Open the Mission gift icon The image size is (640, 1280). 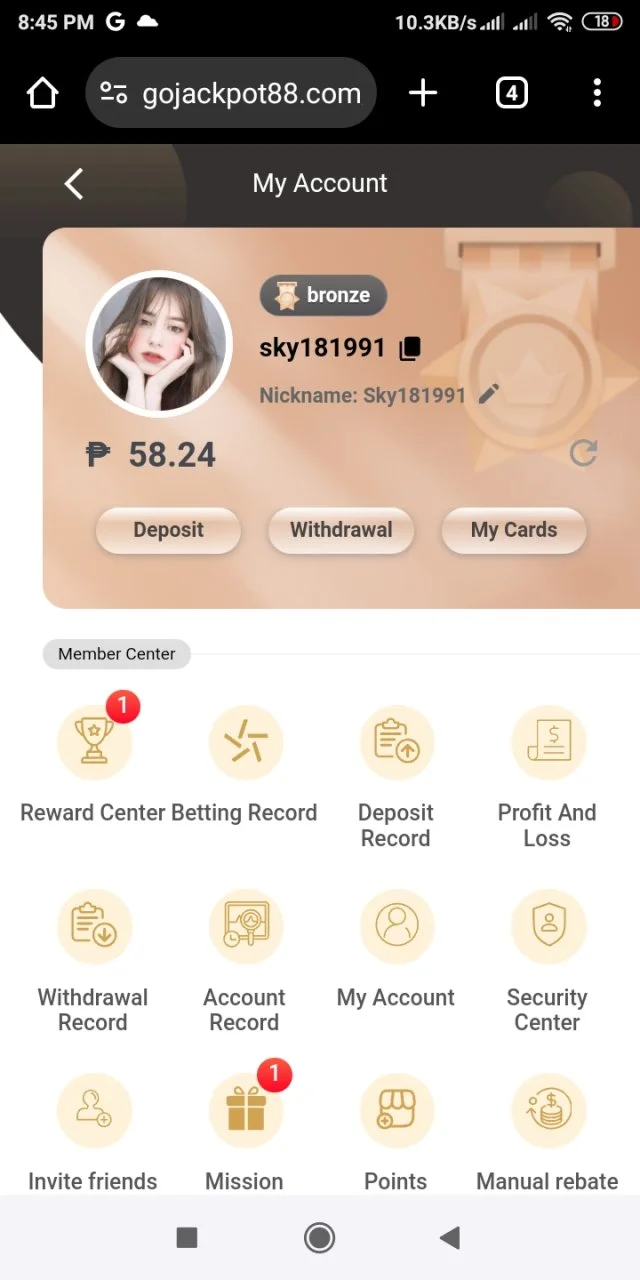[x=245, y=1111]
